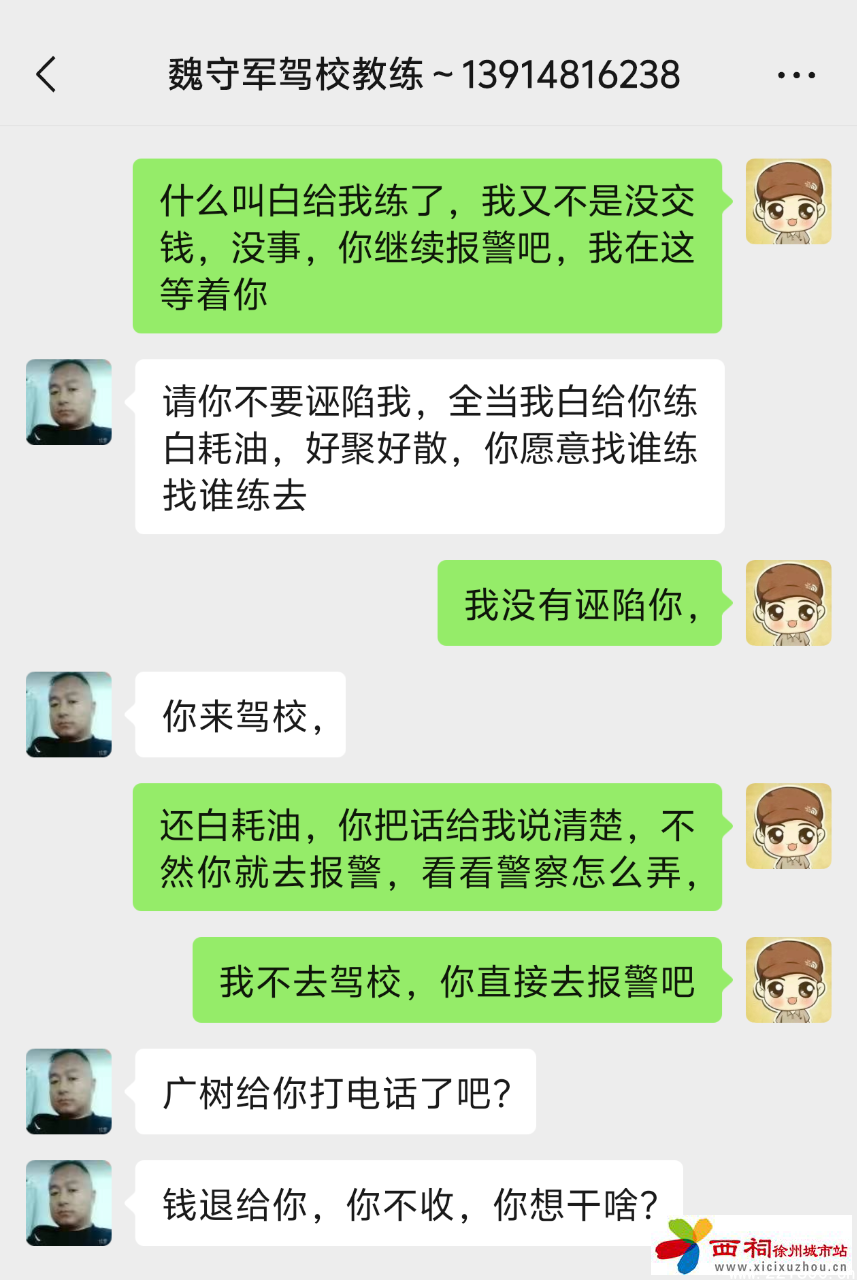Tap own avatar beside '我不去驾校' message
Image resolution: width=857 pixels, height=1280 pixels.
[x=788, y=979]
